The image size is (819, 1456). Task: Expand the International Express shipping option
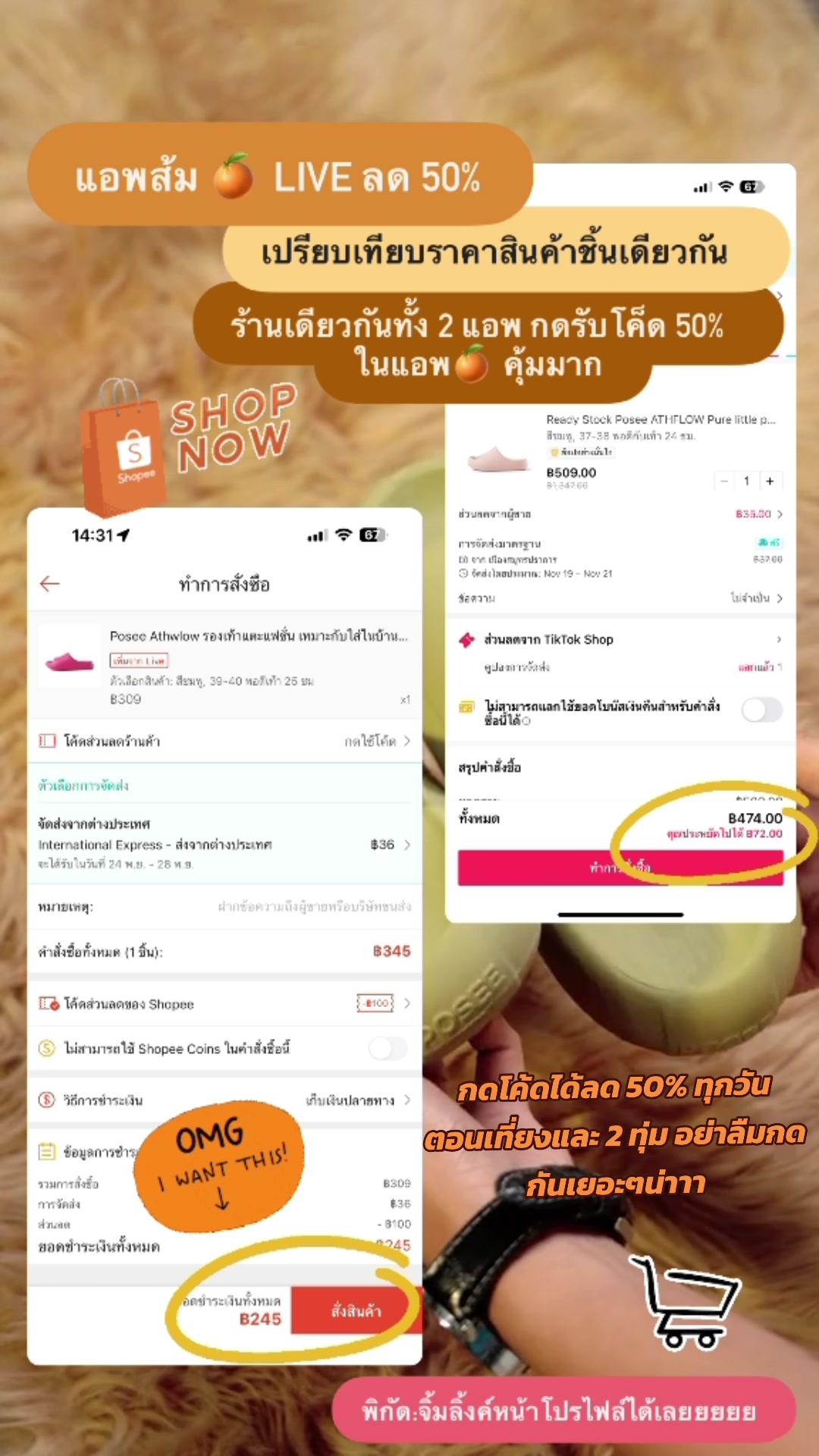(403, 845)
